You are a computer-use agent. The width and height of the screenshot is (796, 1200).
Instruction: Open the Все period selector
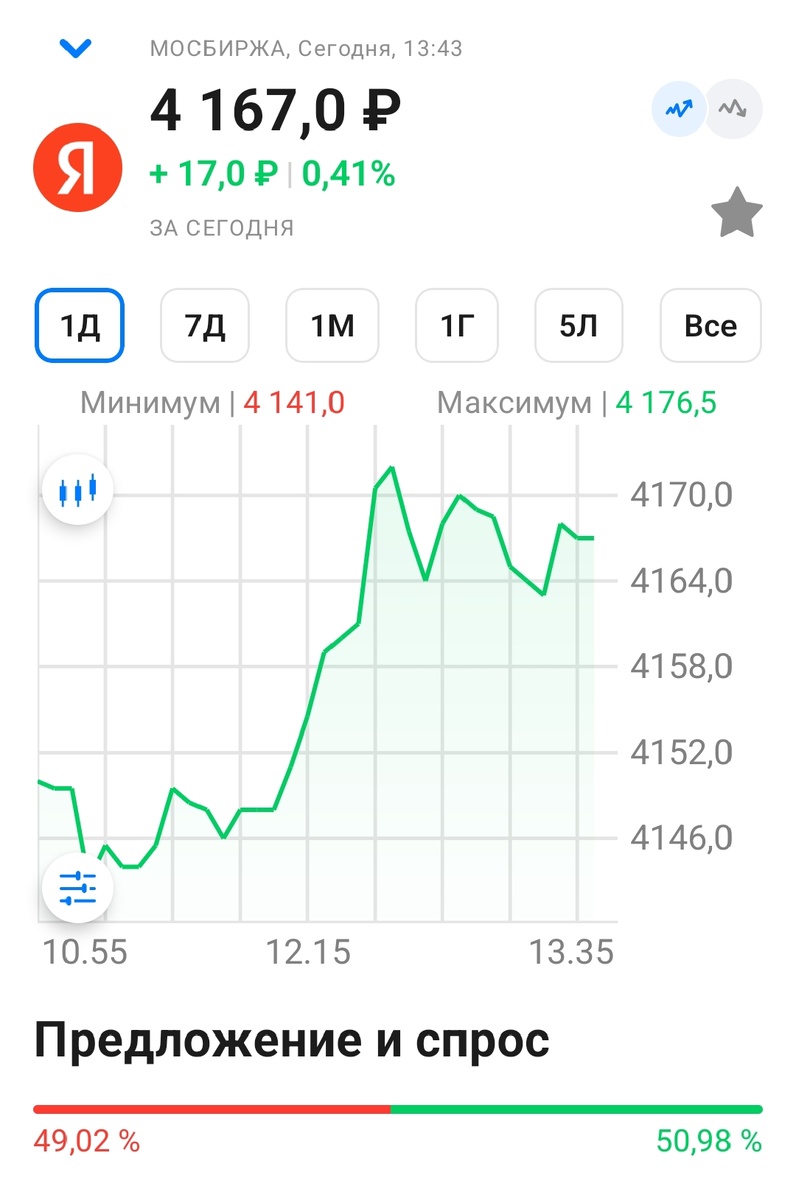click(710, 326)
